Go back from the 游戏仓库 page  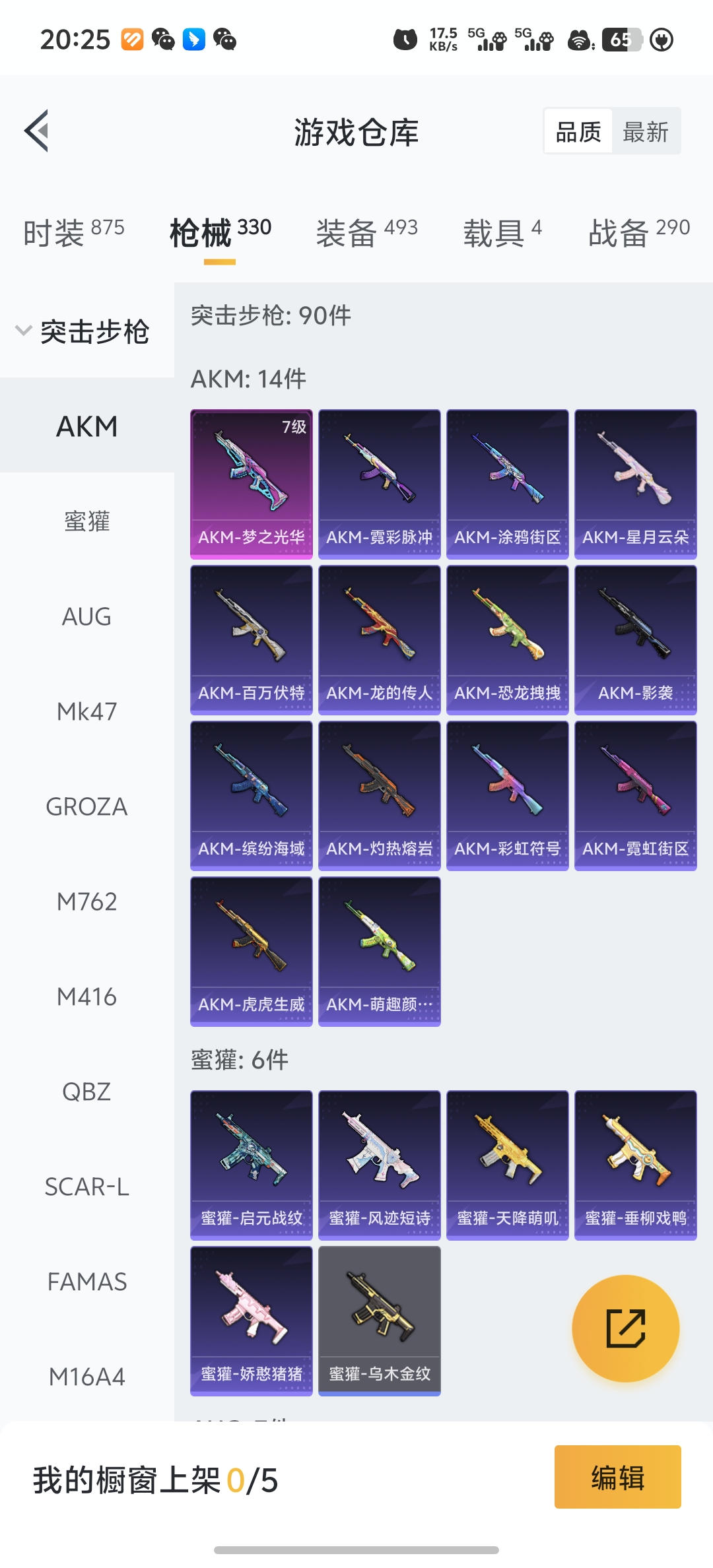37,131
